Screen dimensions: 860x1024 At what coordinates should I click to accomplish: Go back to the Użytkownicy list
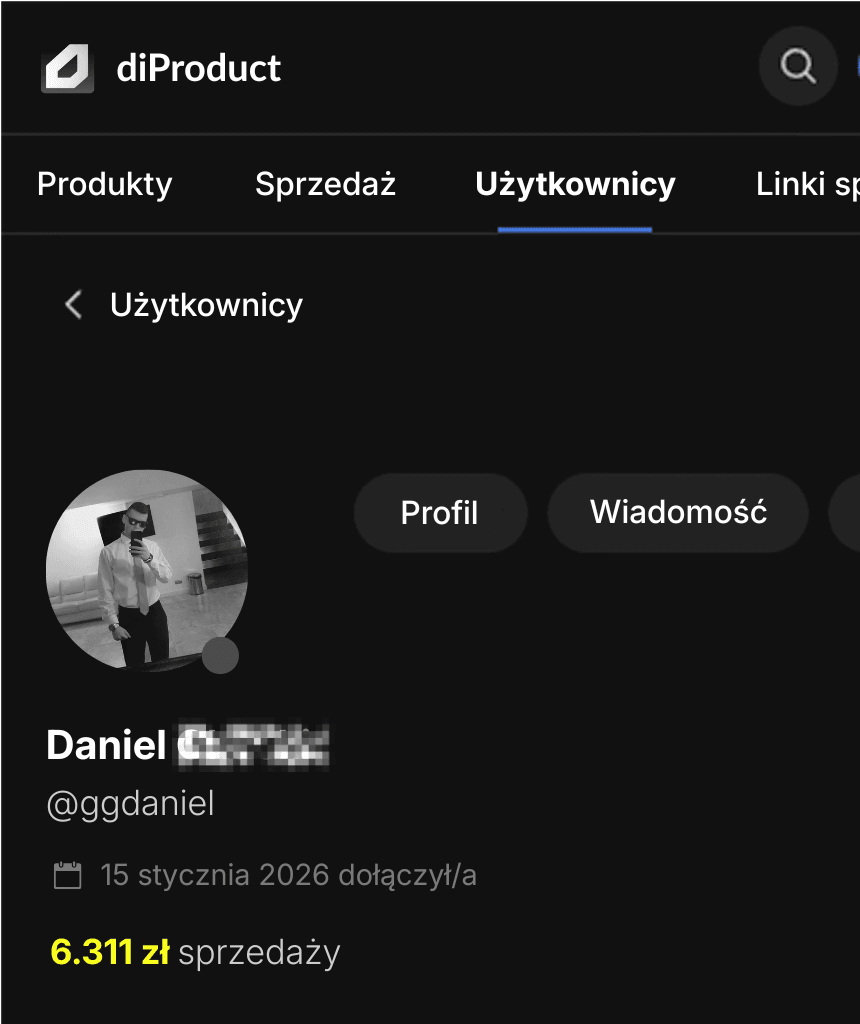click(74, 305)
